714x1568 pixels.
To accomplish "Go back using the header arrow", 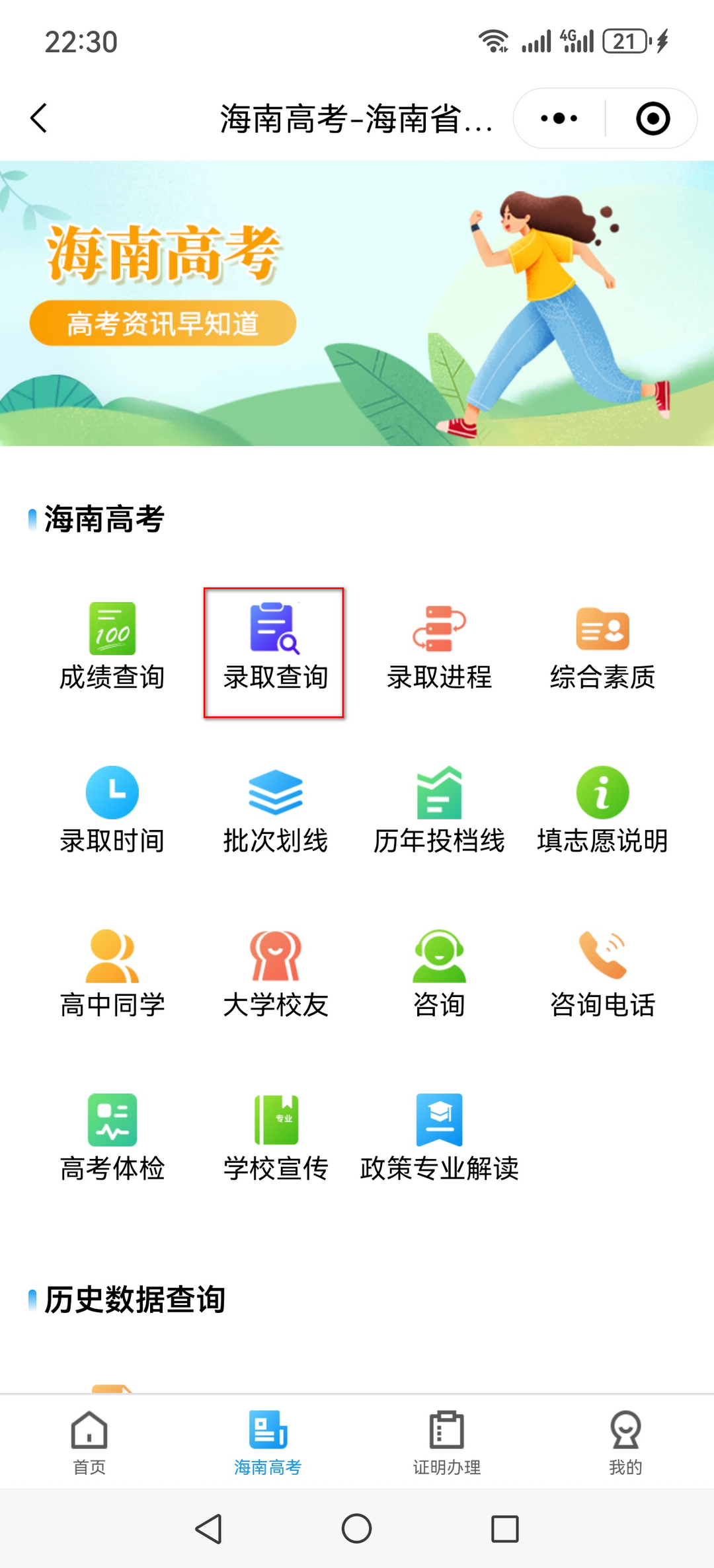I will point(40,119).
